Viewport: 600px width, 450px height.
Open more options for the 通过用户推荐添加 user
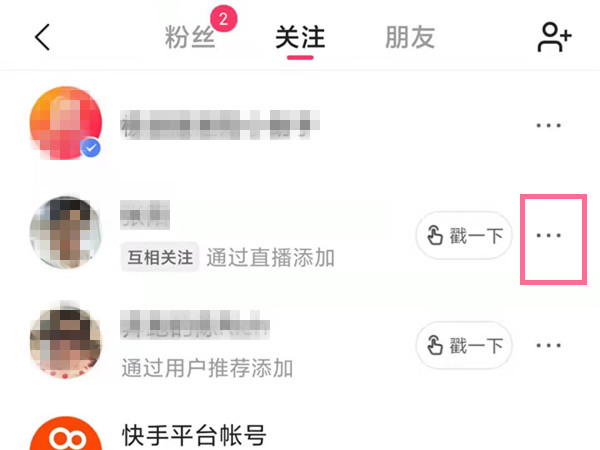click(548, 346)
